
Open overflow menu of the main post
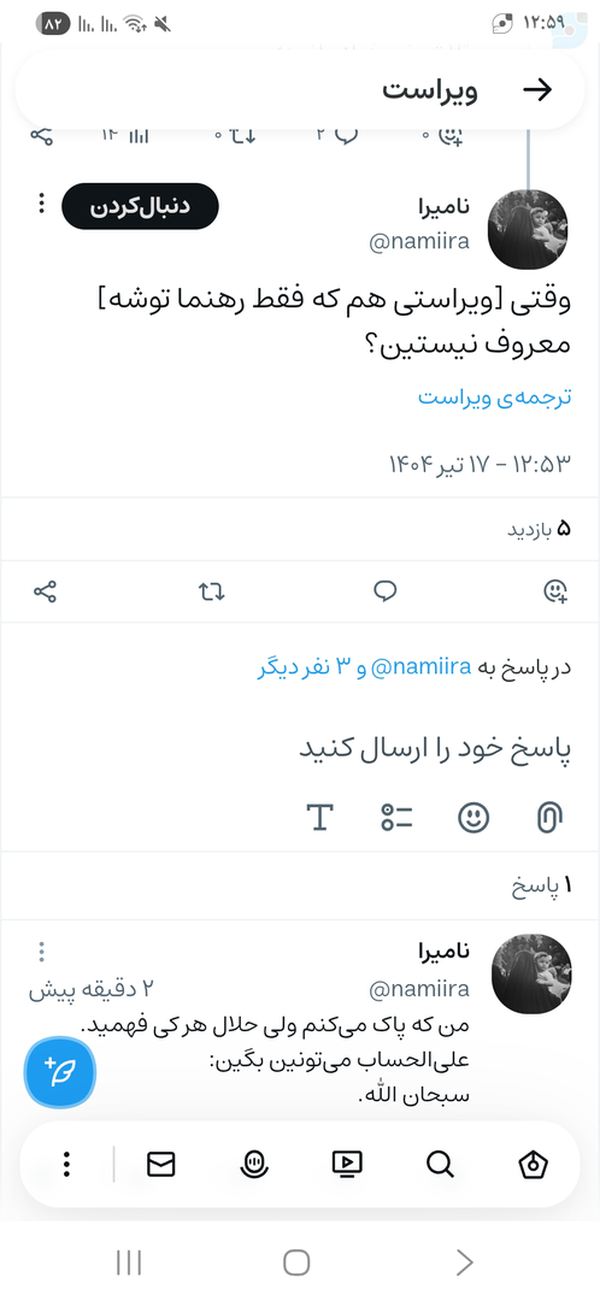(x=41, y=204)
